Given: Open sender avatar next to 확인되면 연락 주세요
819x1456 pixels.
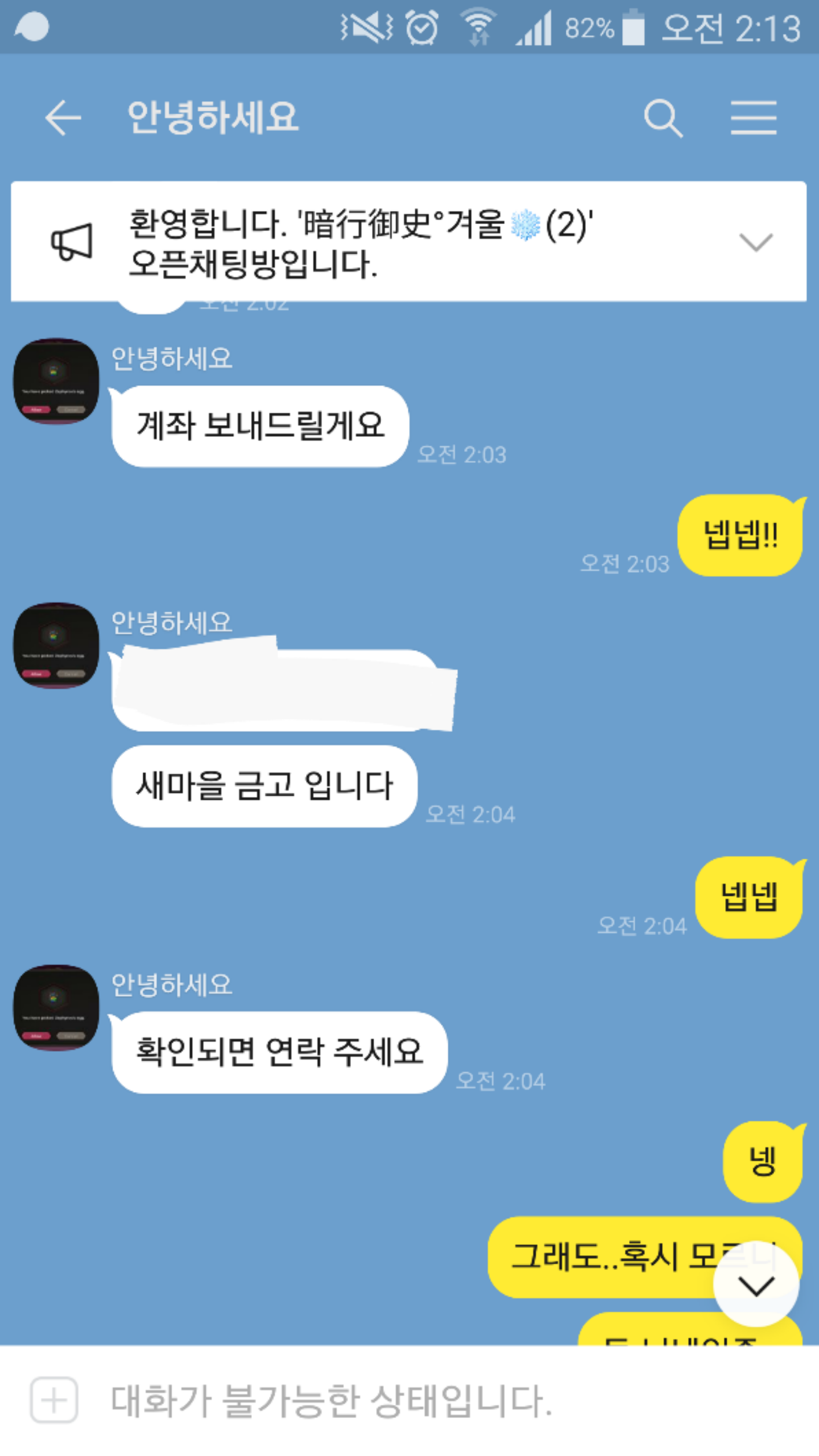Looking at the screenshot, I should [56, 1007].
